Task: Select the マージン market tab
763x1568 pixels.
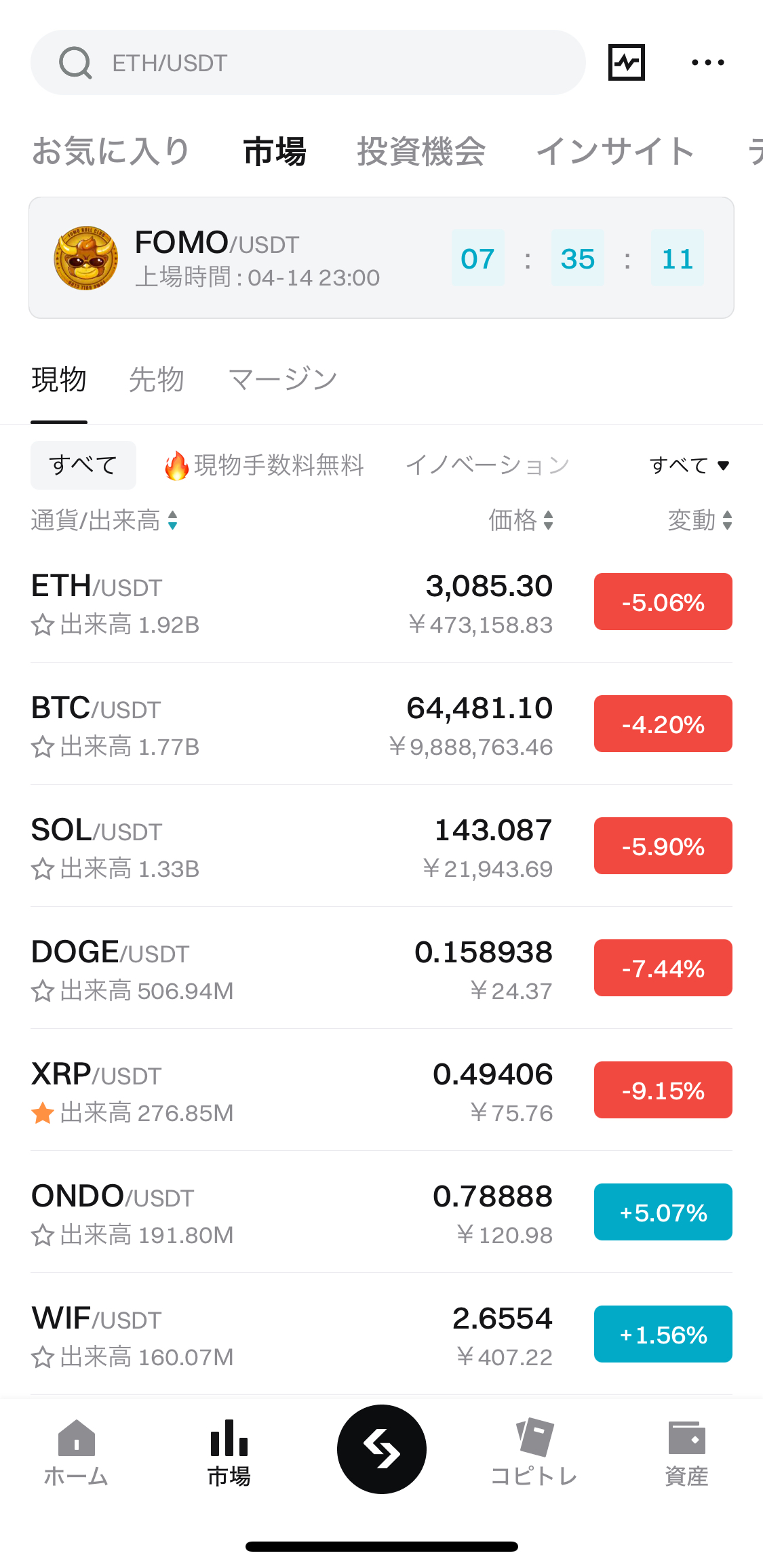Action: click(x=283, y=379)
